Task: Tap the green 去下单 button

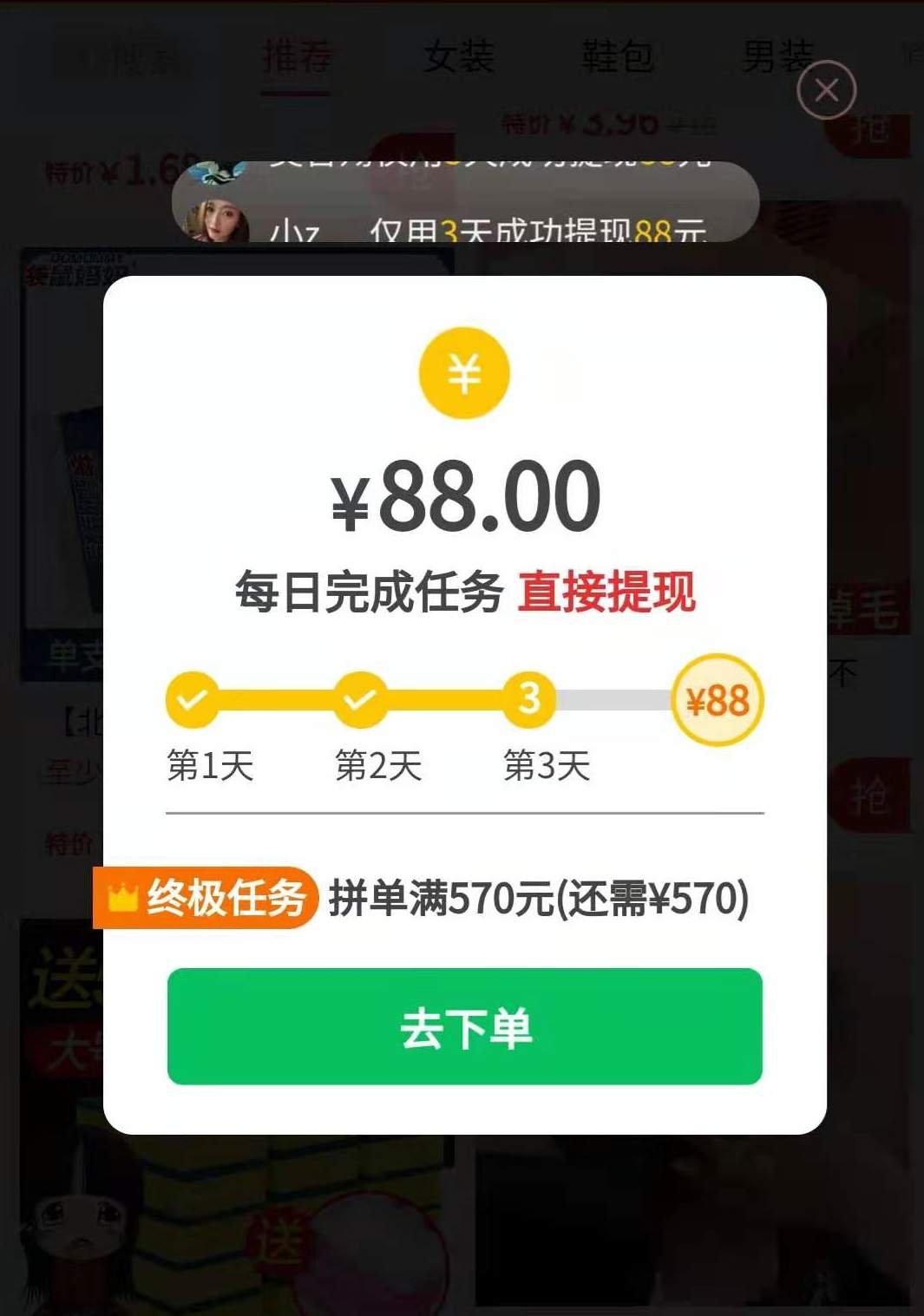Action: coord(465,1026)
